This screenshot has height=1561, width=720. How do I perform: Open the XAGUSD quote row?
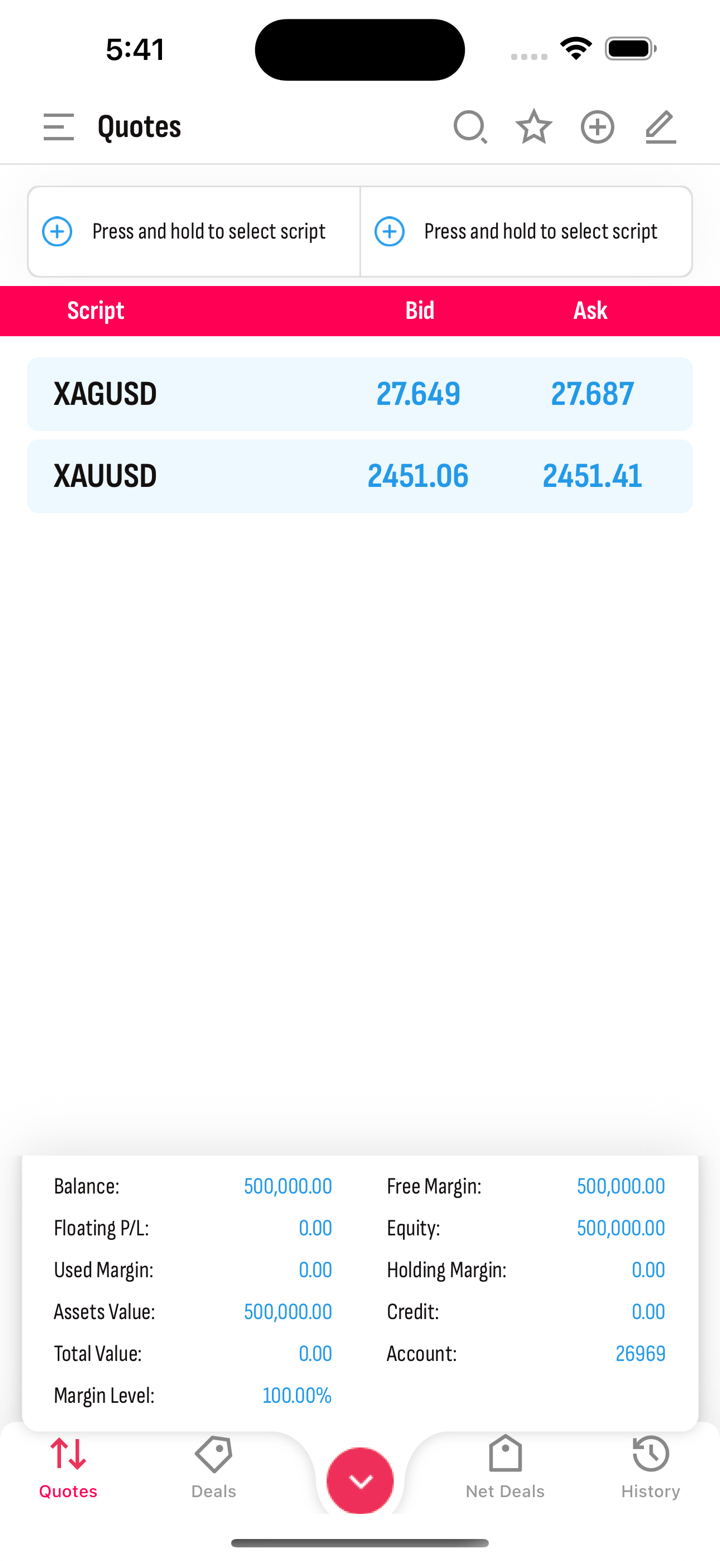click(359, 394)
